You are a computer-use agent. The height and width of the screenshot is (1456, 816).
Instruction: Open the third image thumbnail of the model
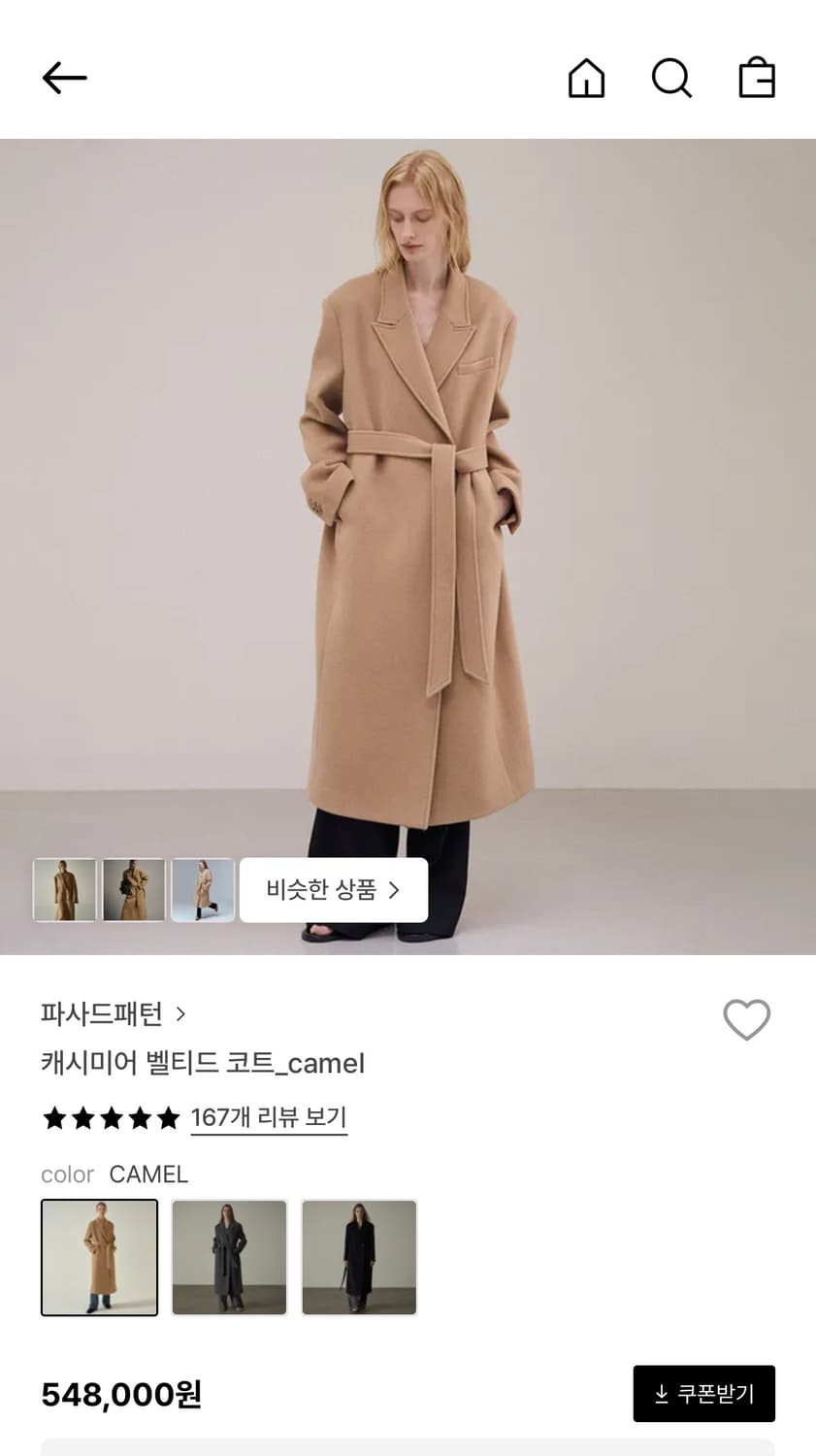[202, 889]
